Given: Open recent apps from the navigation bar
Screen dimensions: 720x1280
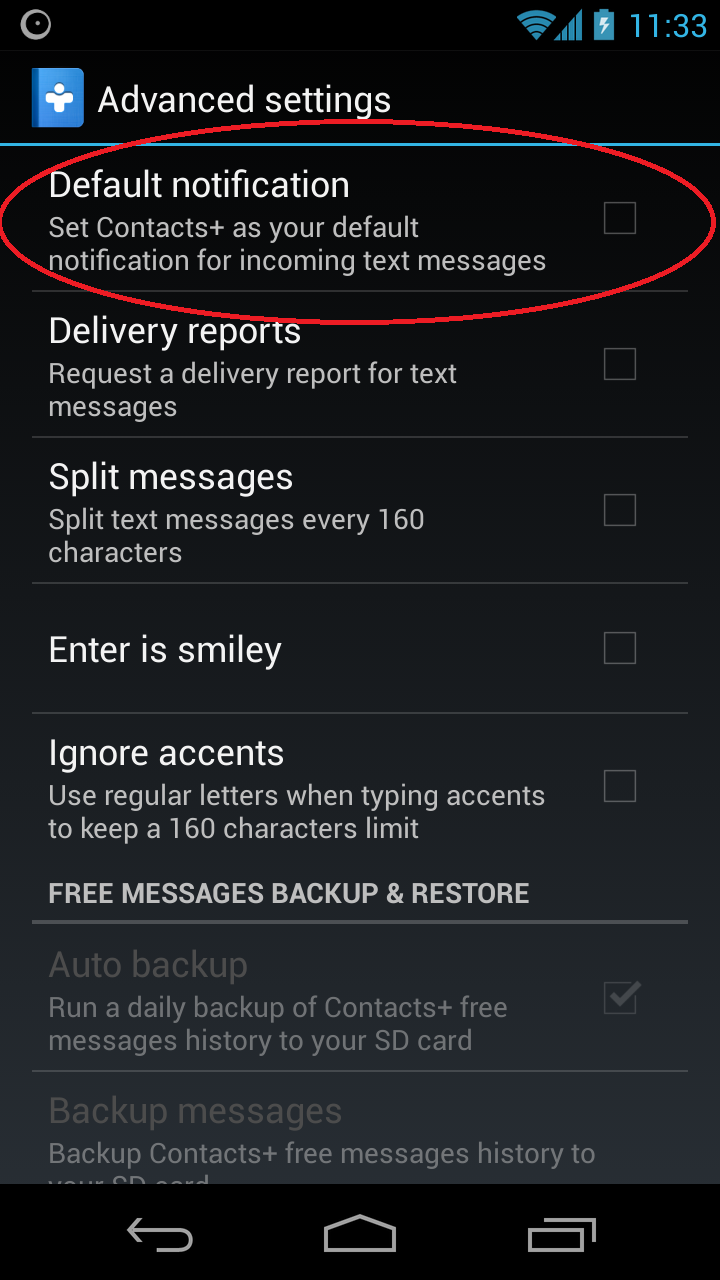Looking at the screenshot, I should point(562,1235).
